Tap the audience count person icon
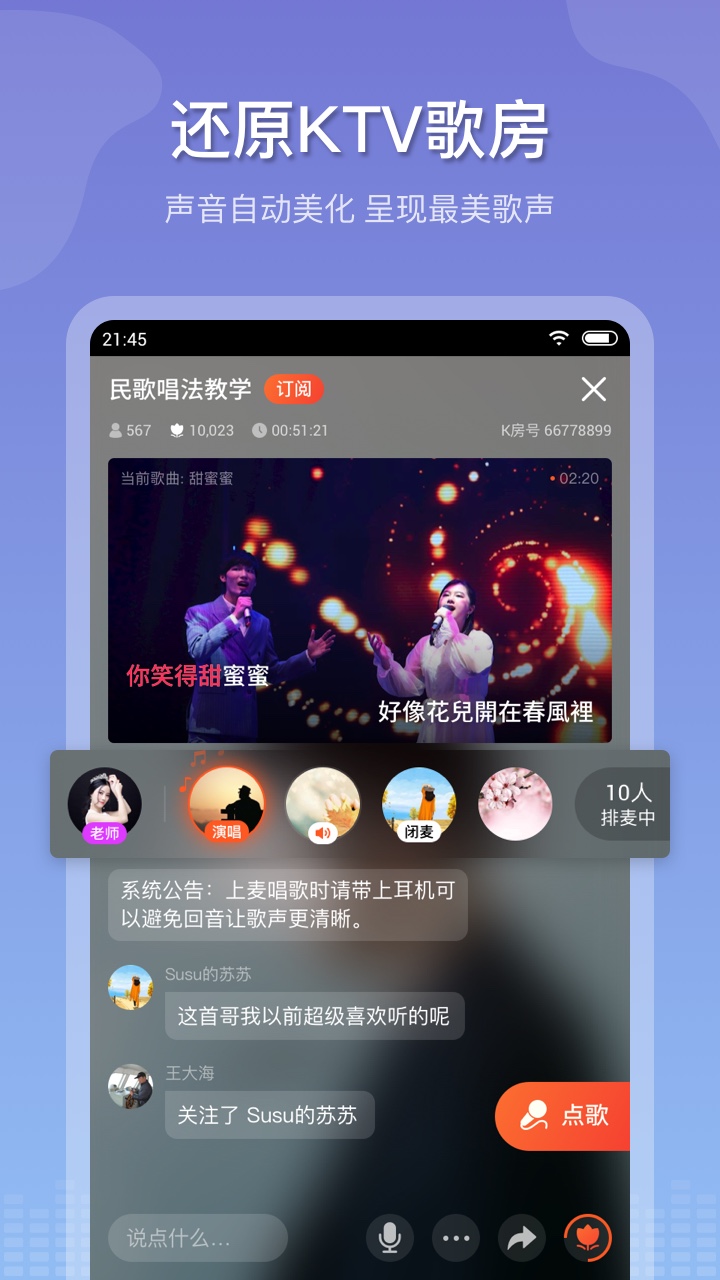This screenshot has width=720, height=1280. pos(114,431)
